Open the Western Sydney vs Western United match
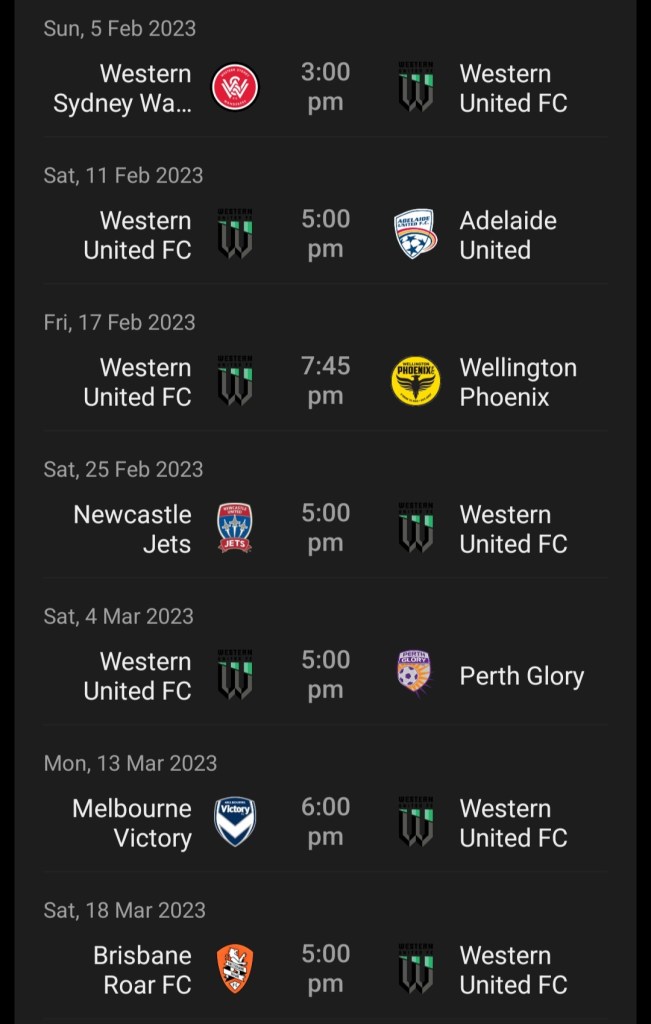 click(325, 88)
